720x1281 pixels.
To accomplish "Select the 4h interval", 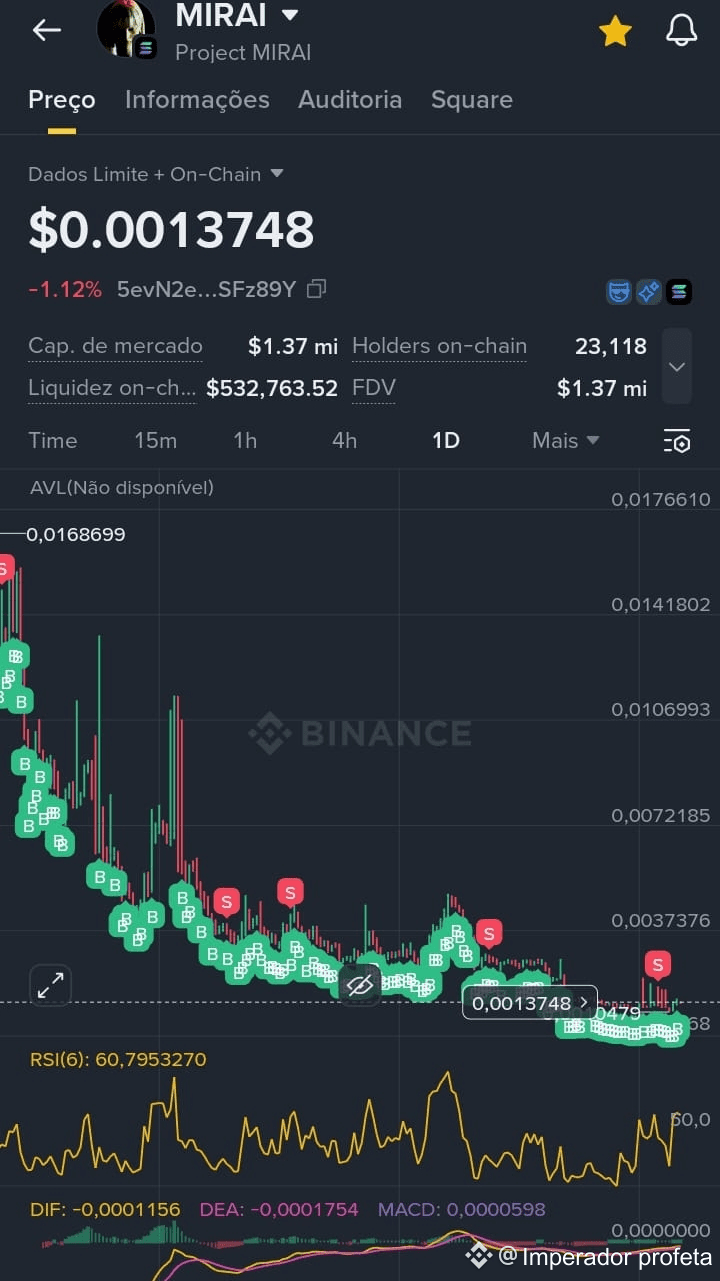I will click(344, 441).
